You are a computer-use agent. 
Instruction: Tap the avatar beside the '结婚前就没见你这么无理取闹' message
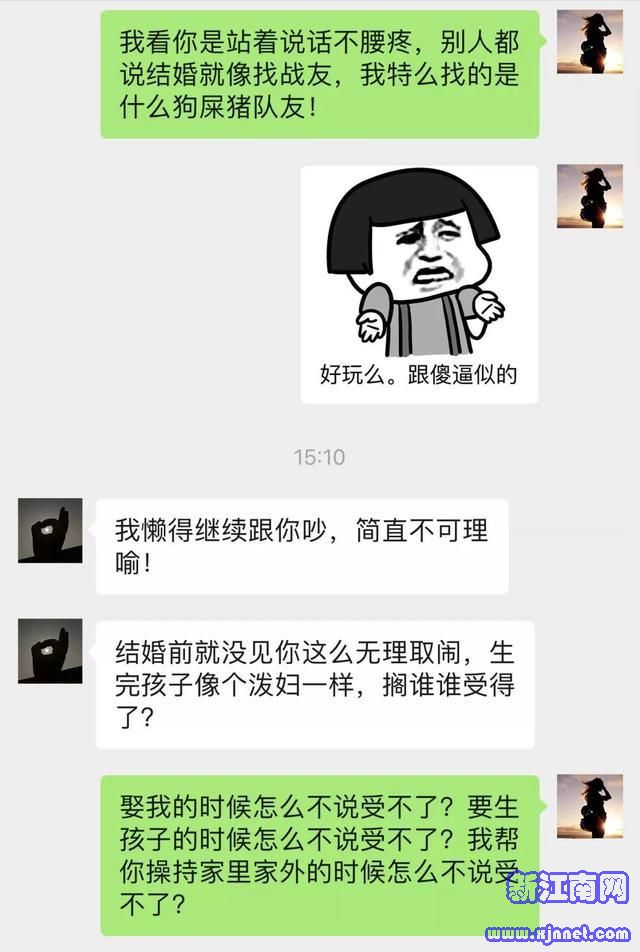tap(50, 652)
